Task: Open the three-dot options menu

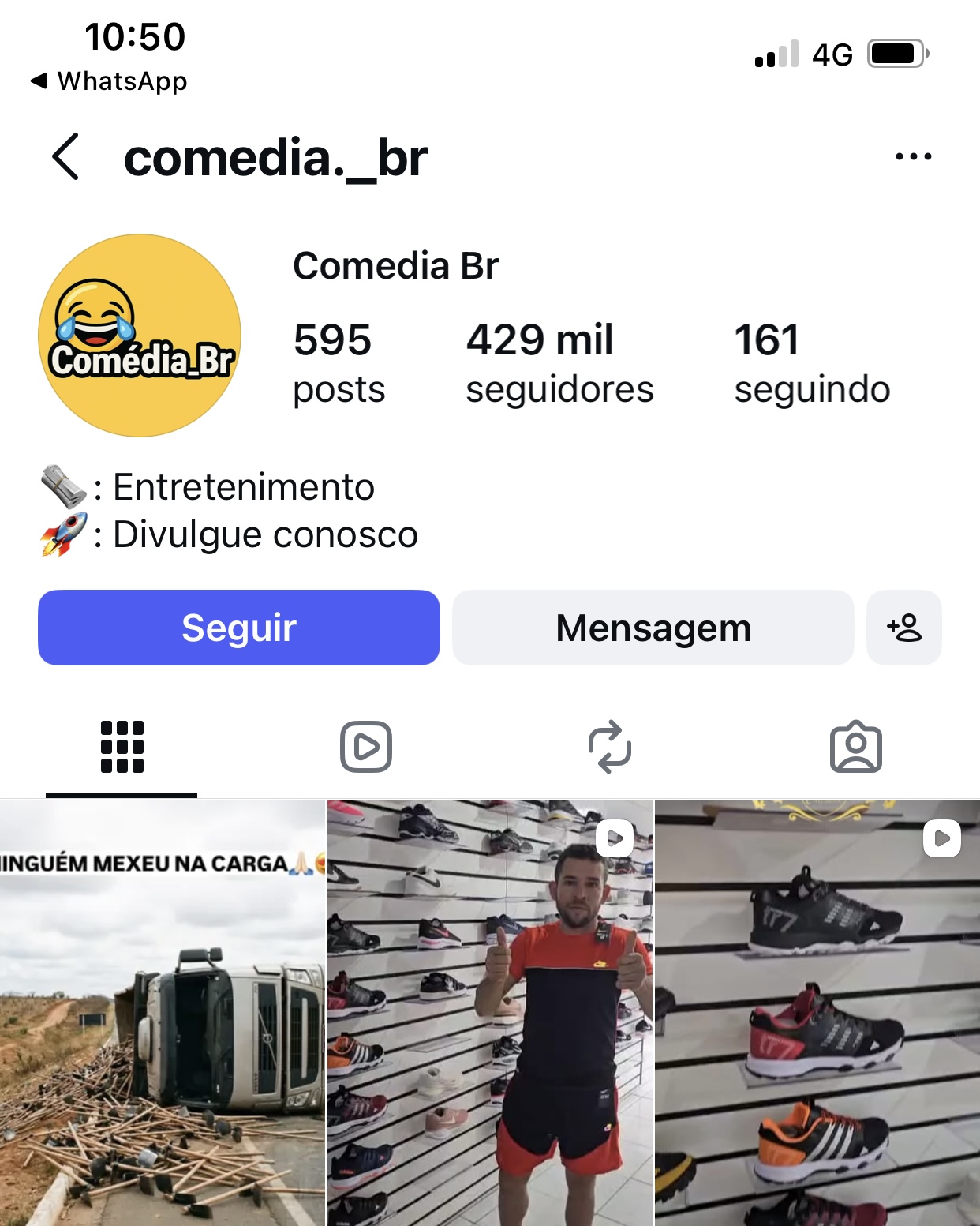Action: 913,156
